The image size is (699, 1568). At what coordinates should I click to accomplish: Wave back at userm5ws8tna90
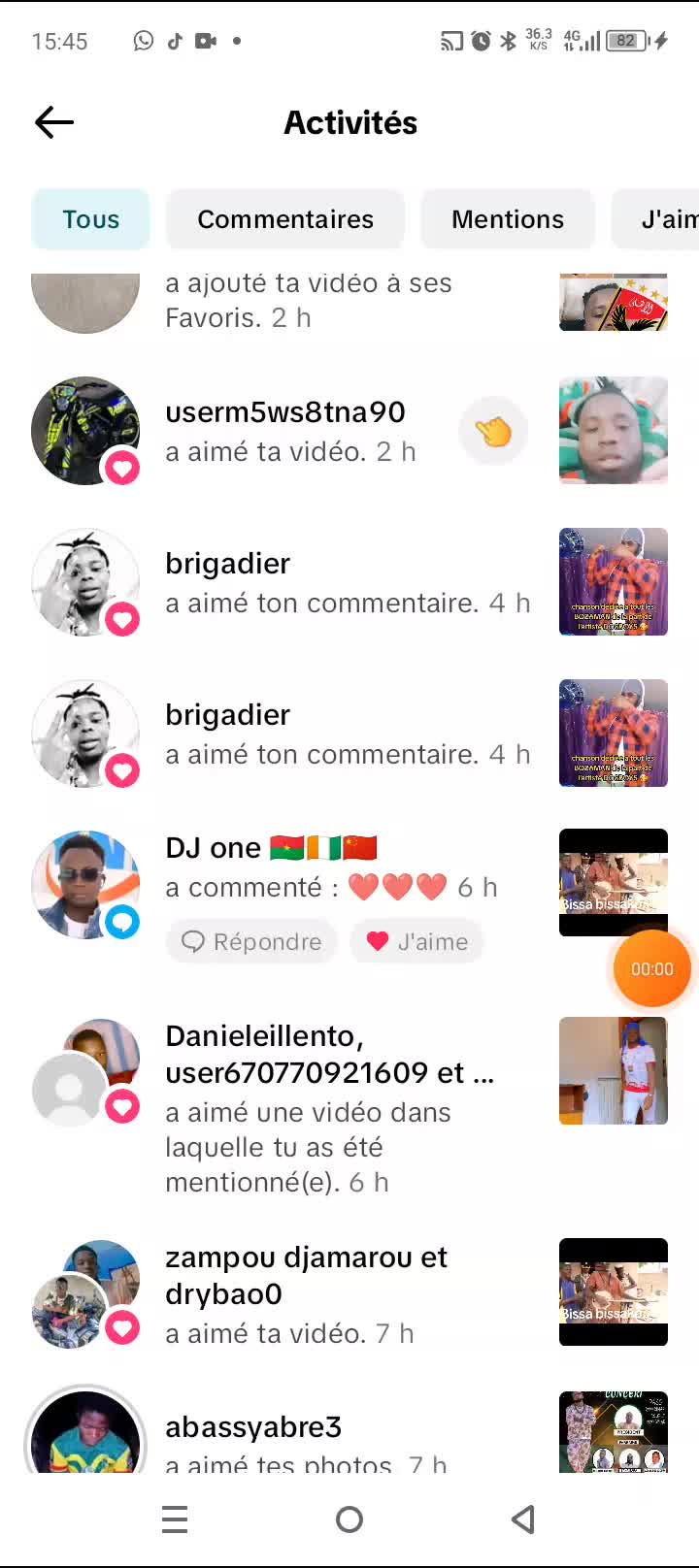493,431
